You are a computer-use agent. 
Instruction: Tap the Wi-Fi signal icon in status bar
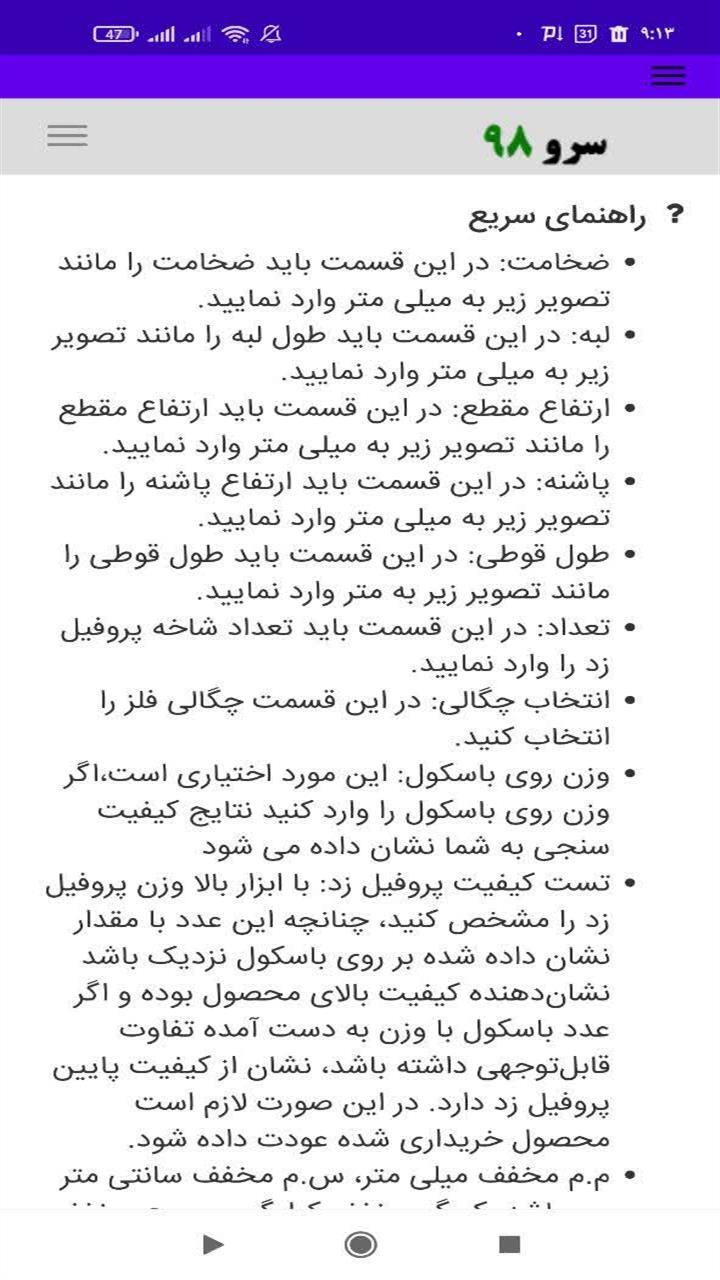click(235, 31)
